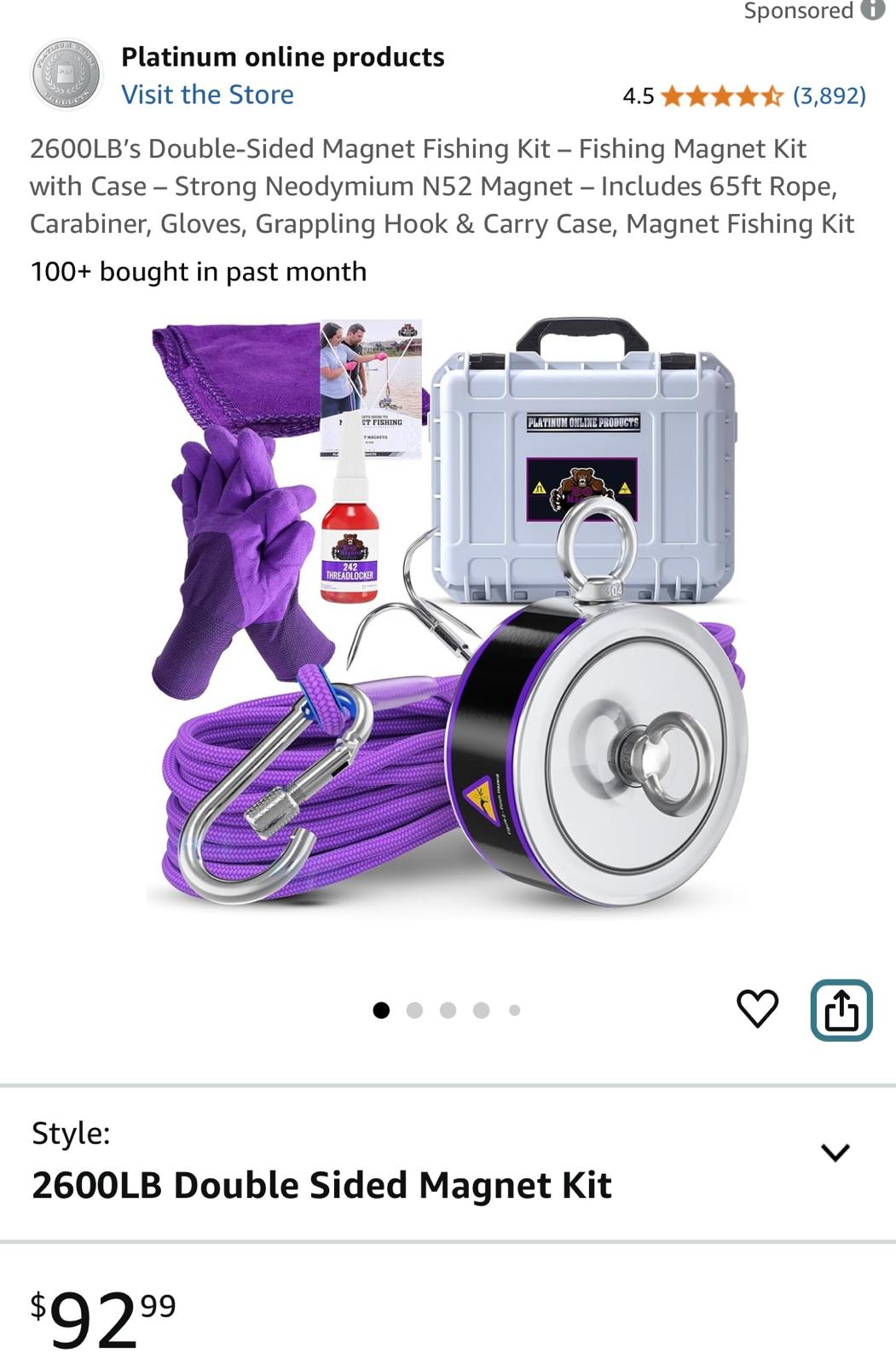Share this product listing

click(x=841, y=1010)
